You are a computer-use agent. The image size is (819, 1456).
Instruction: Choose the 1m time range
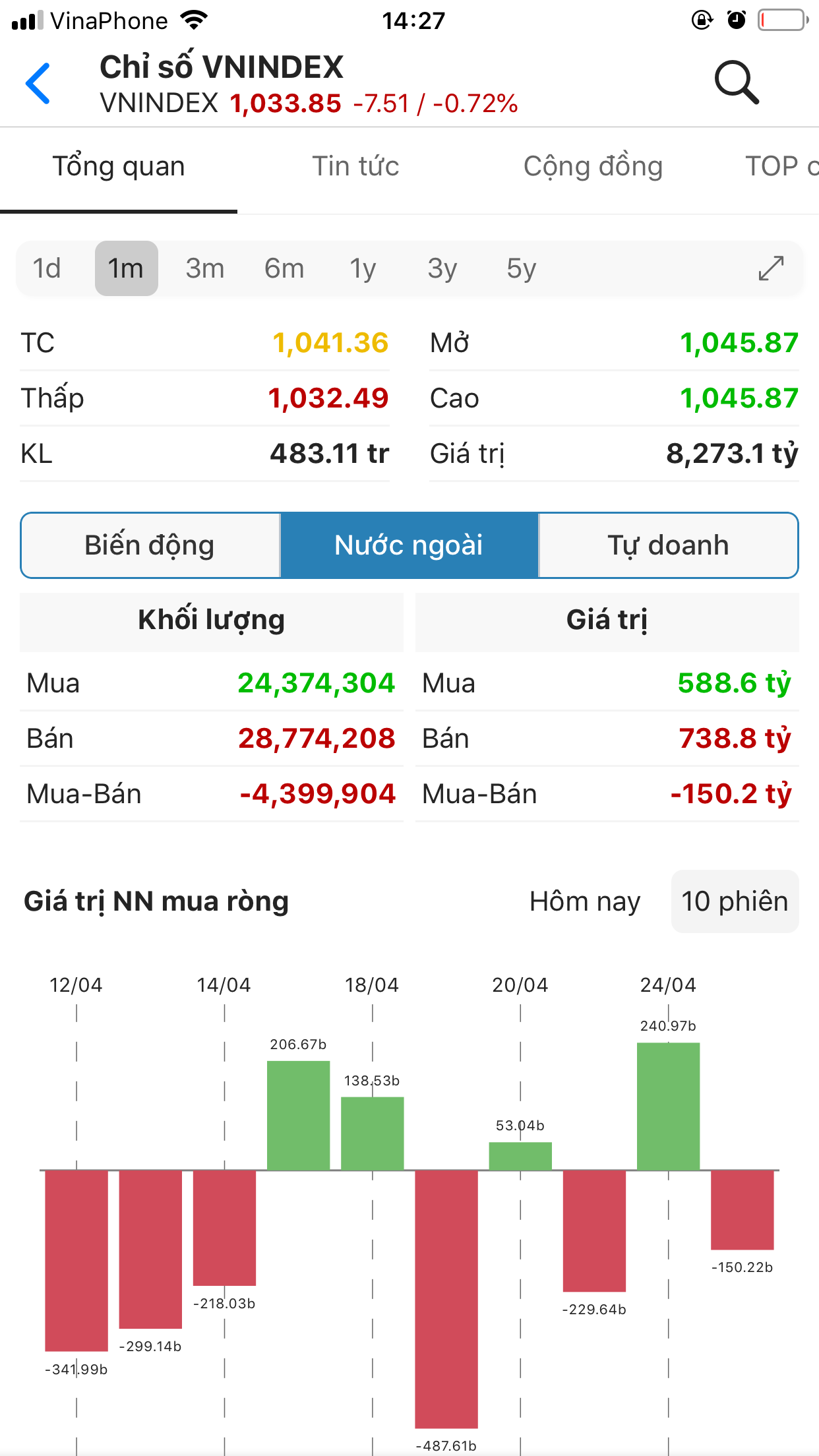(126, 269)
